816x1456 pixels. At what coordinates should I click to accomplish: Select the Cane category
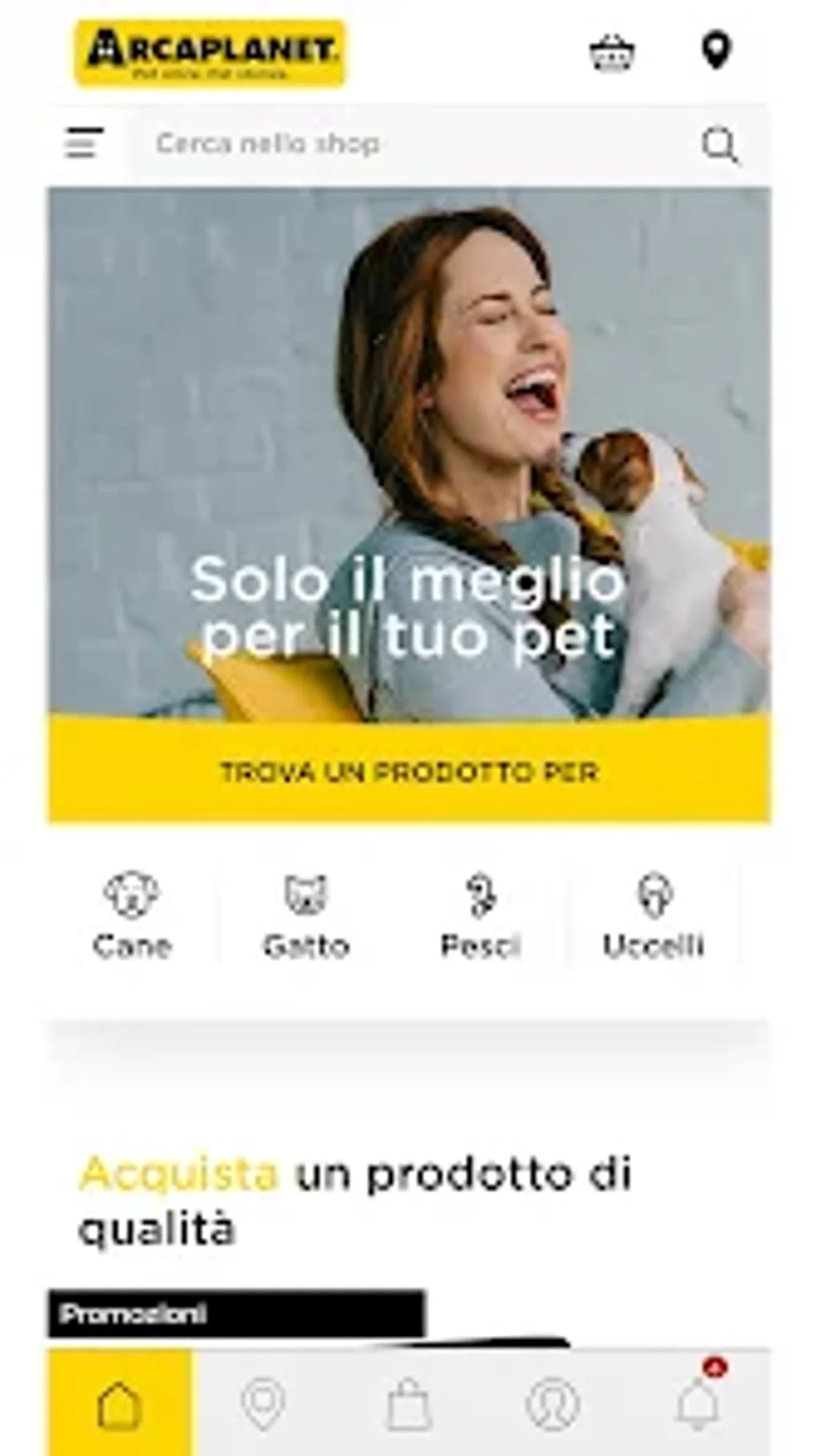(132, 916)
